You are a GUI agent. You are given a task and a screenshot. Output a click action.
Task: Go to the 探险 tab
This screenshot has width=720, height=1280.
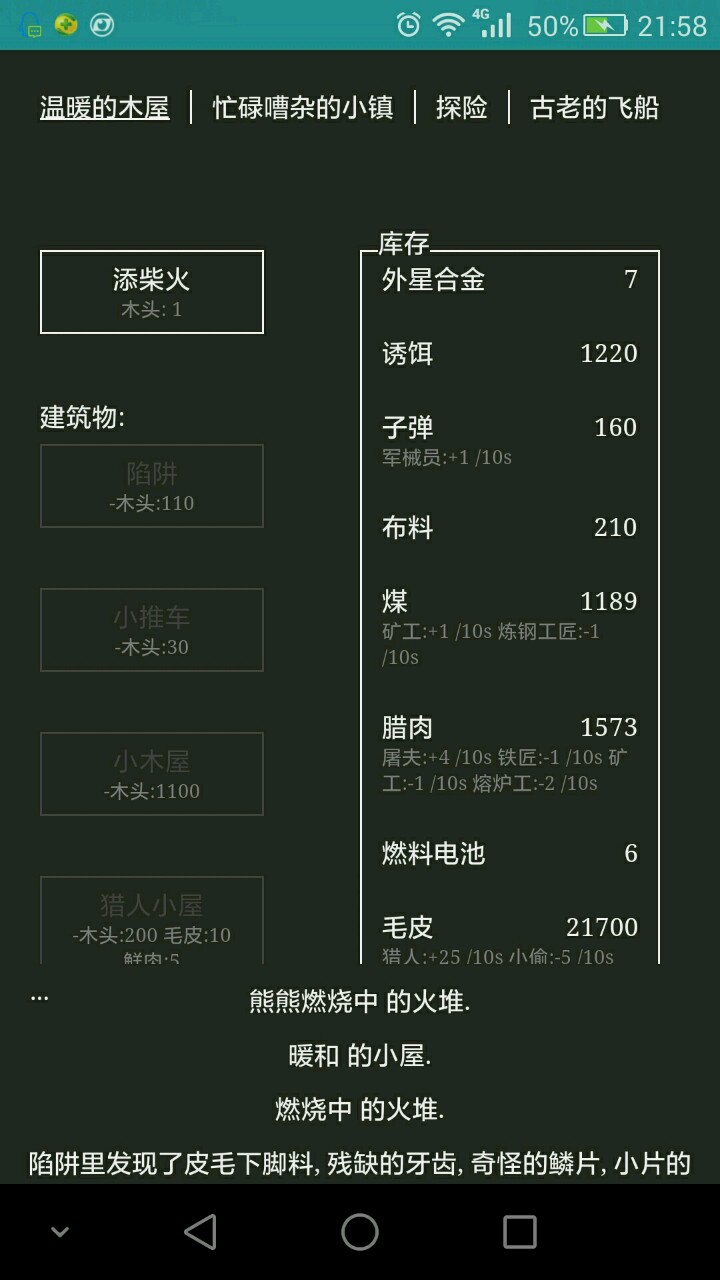click(462, 108)
